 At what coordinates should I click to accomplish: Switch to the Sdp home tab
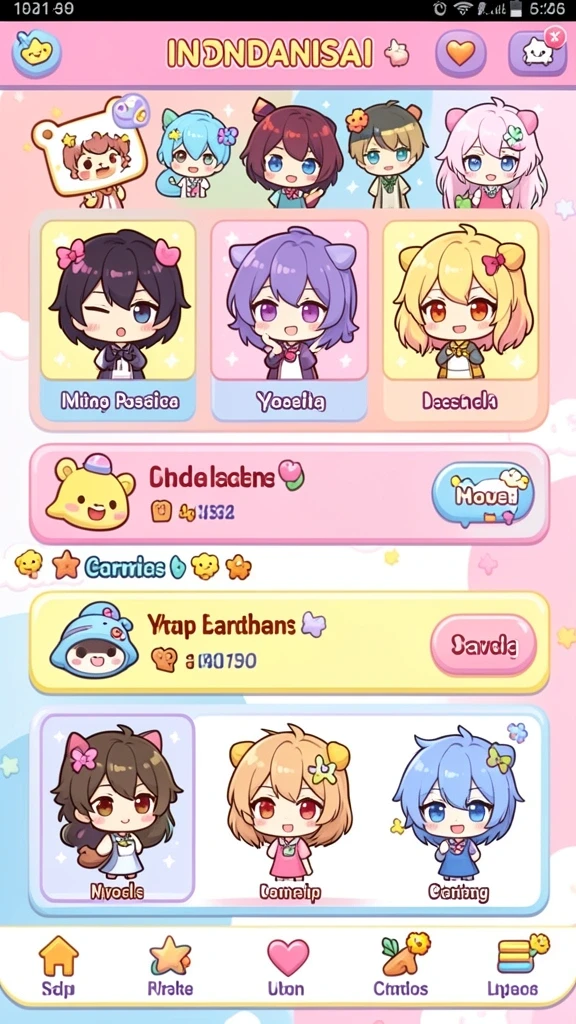point(58,966)
